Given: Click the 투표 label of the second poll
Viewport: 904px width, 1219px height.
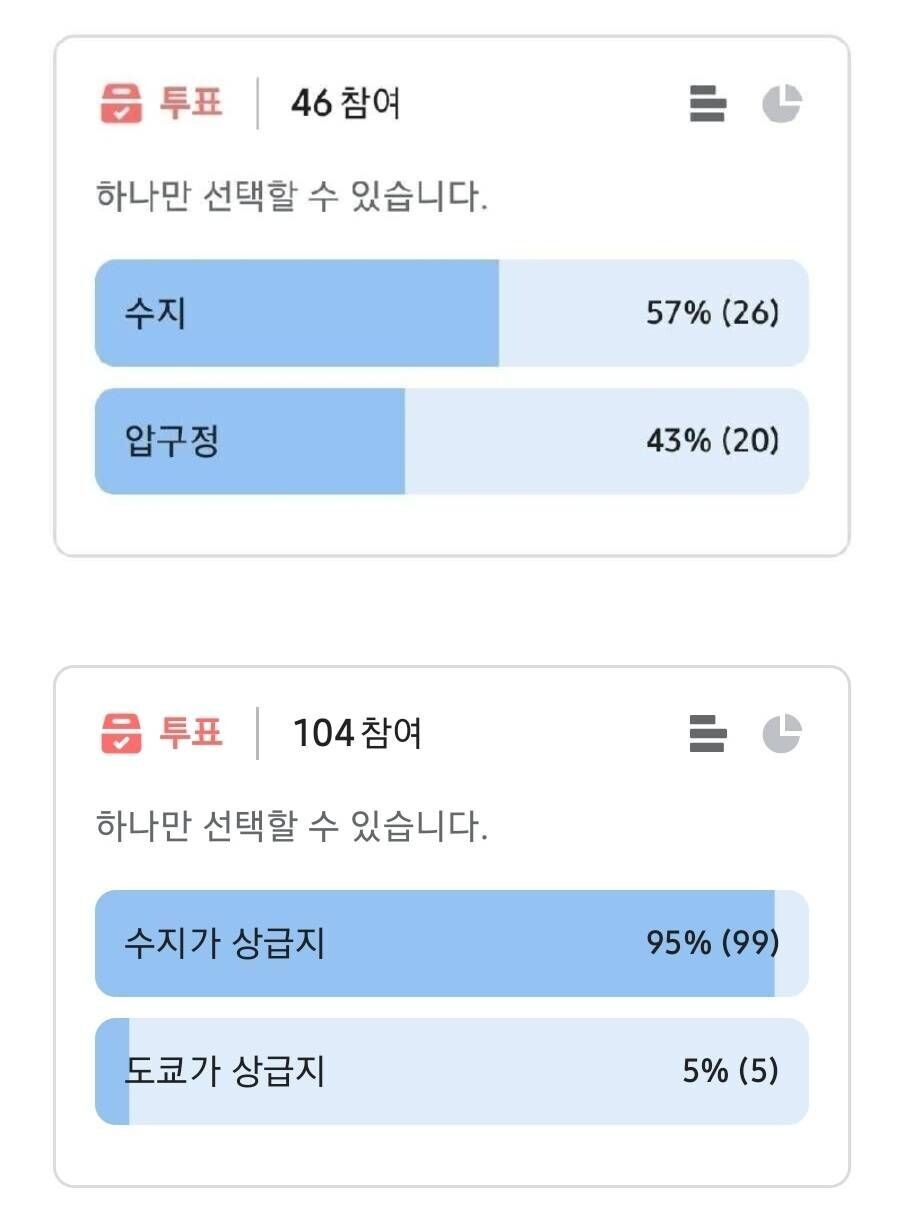Looking at the screenshot, I should [x=193, y=733].
